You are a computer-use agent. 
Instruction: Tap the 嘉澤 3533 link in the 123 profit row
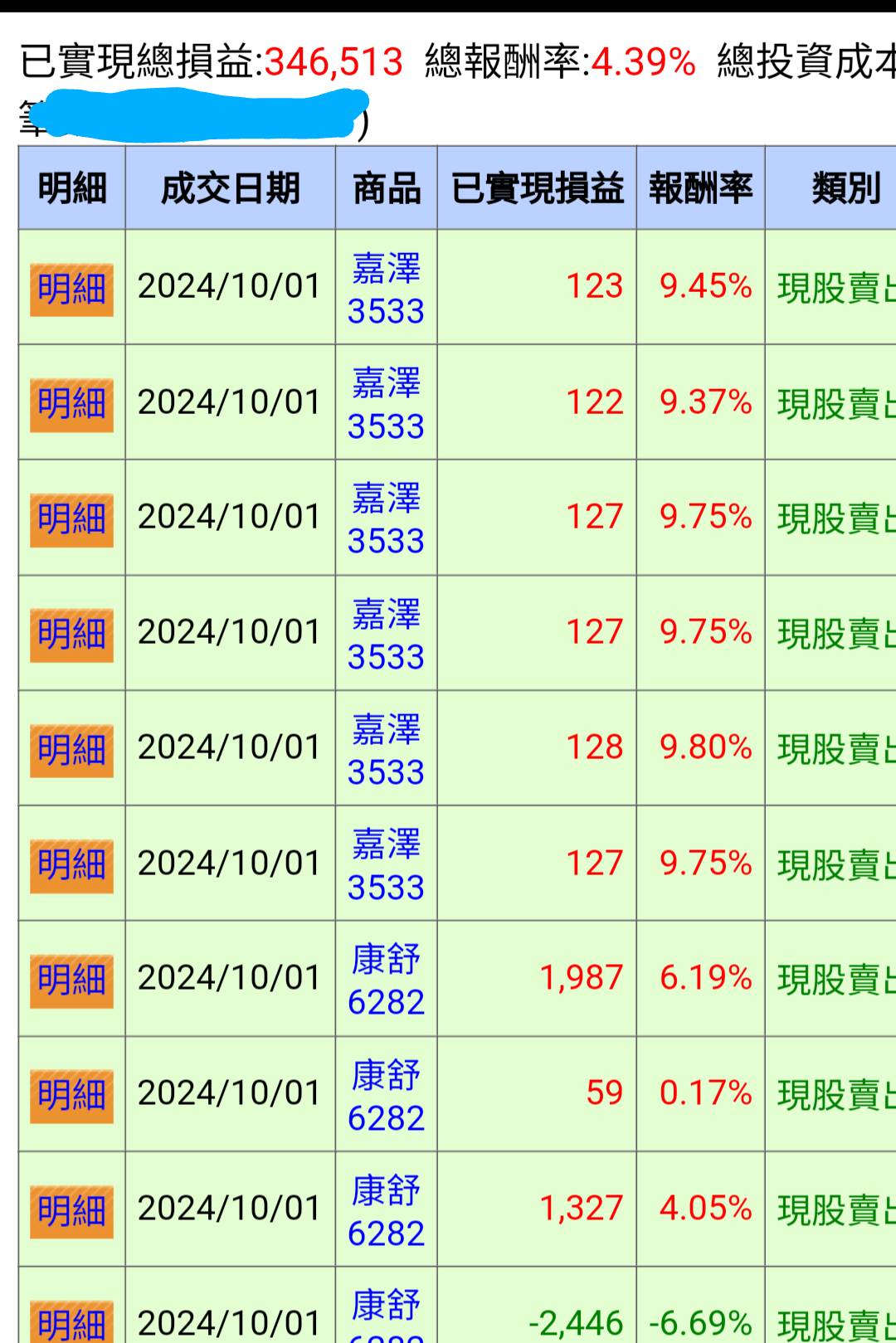[x=386, y=289]
